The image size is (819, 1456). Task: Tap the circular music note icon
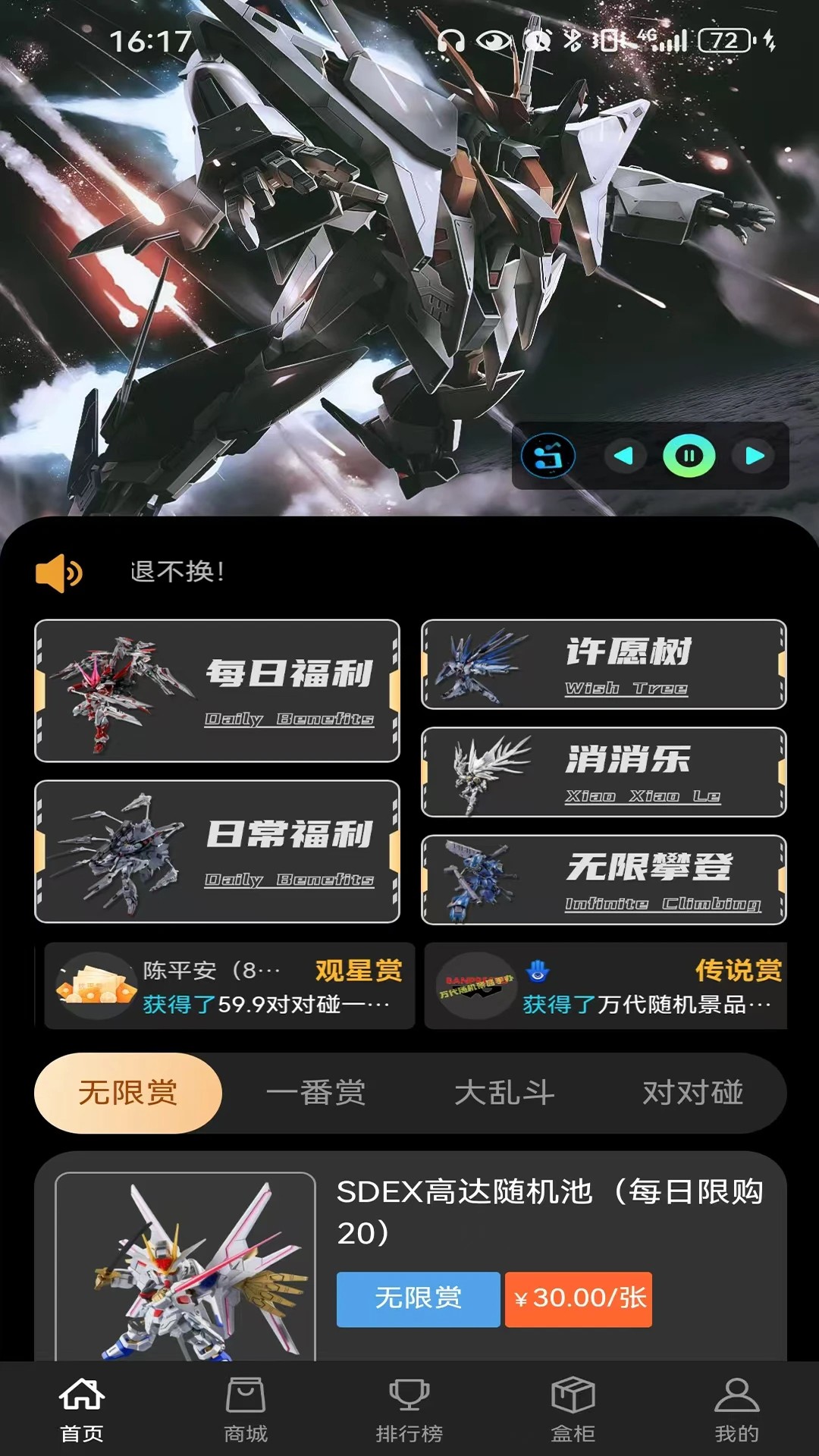click(548, 456)
